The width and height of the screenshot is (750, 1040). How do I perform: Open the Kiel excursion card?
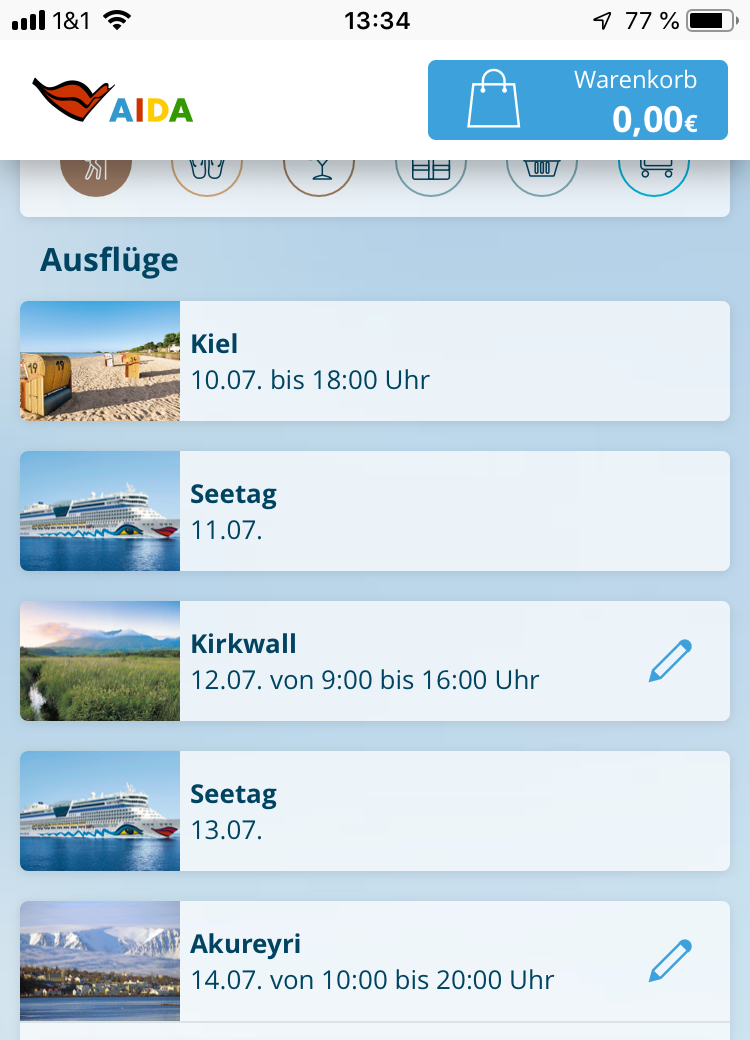coord(375,361)
